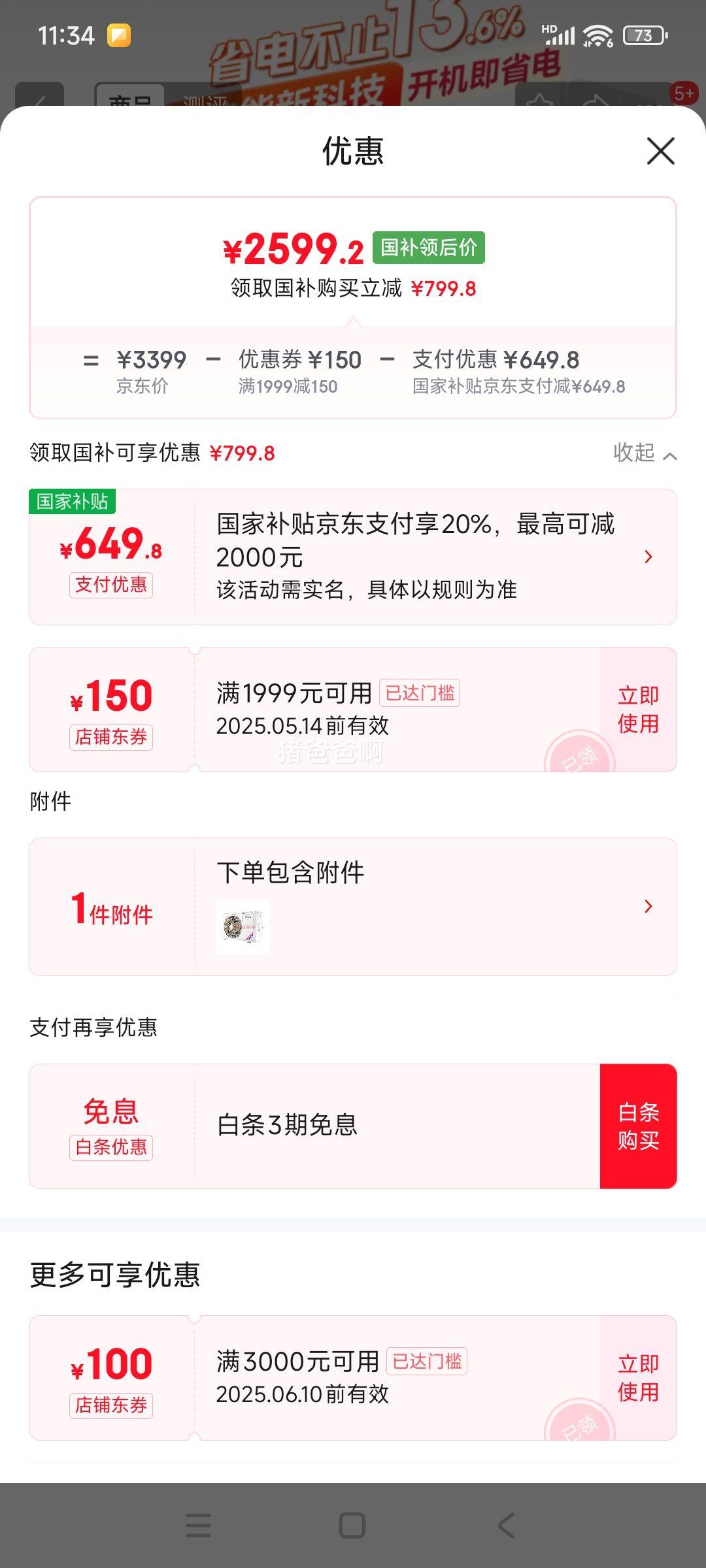Use the ¥100 店铺东券 coupon now
This screenshot has width=706, height=1568.
(638, 1378)
